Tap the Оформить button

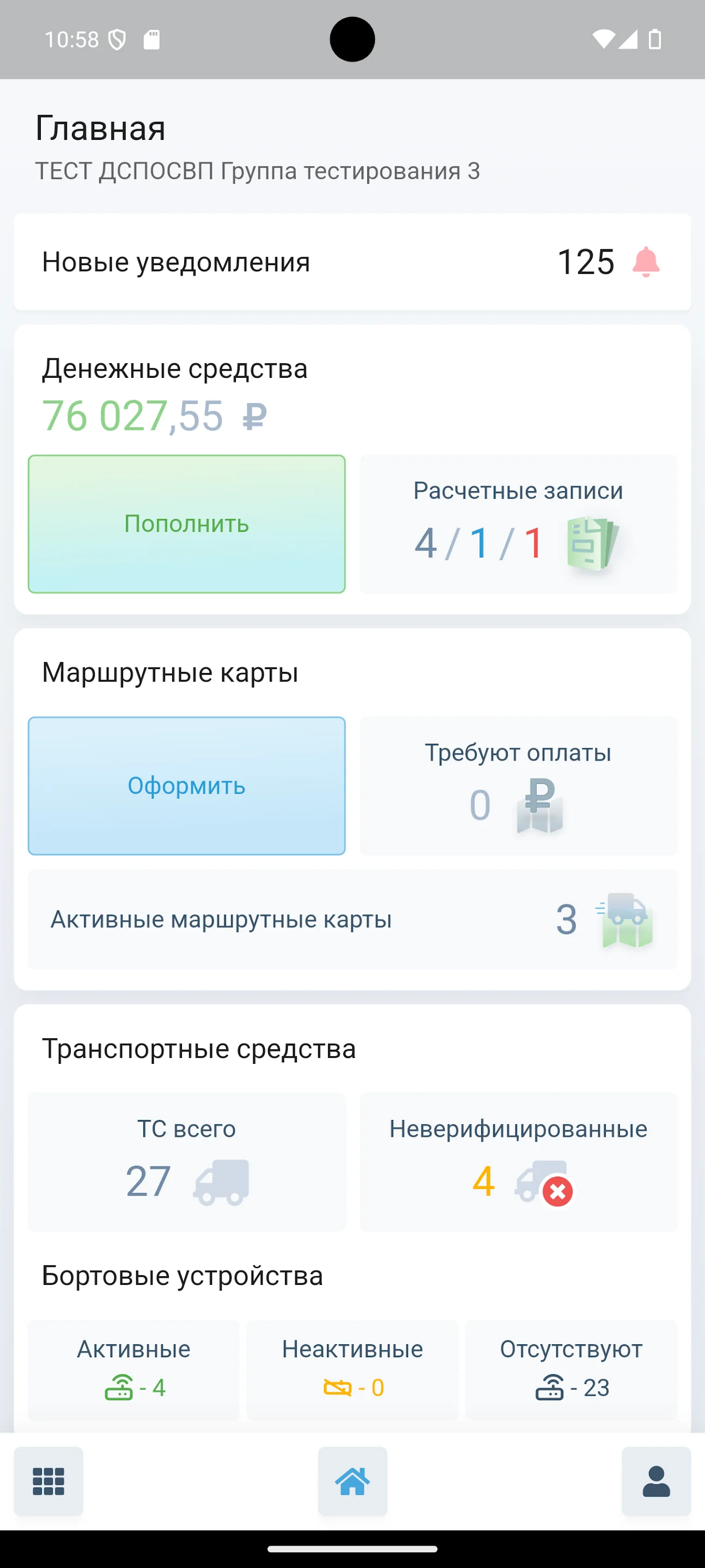186,785
